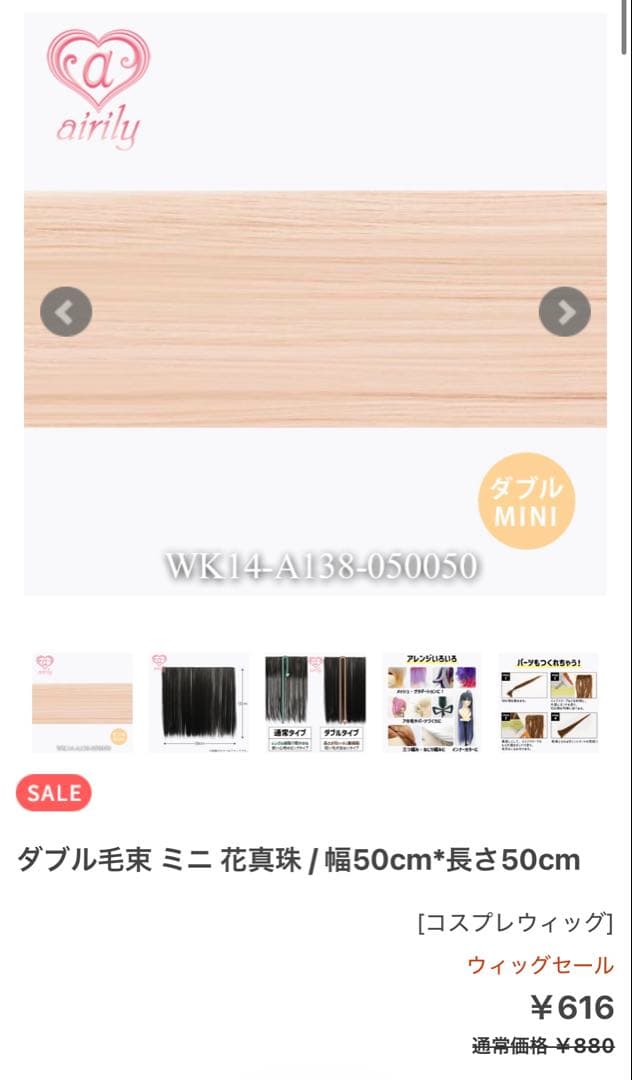Show the previous product image

(66, 312)
